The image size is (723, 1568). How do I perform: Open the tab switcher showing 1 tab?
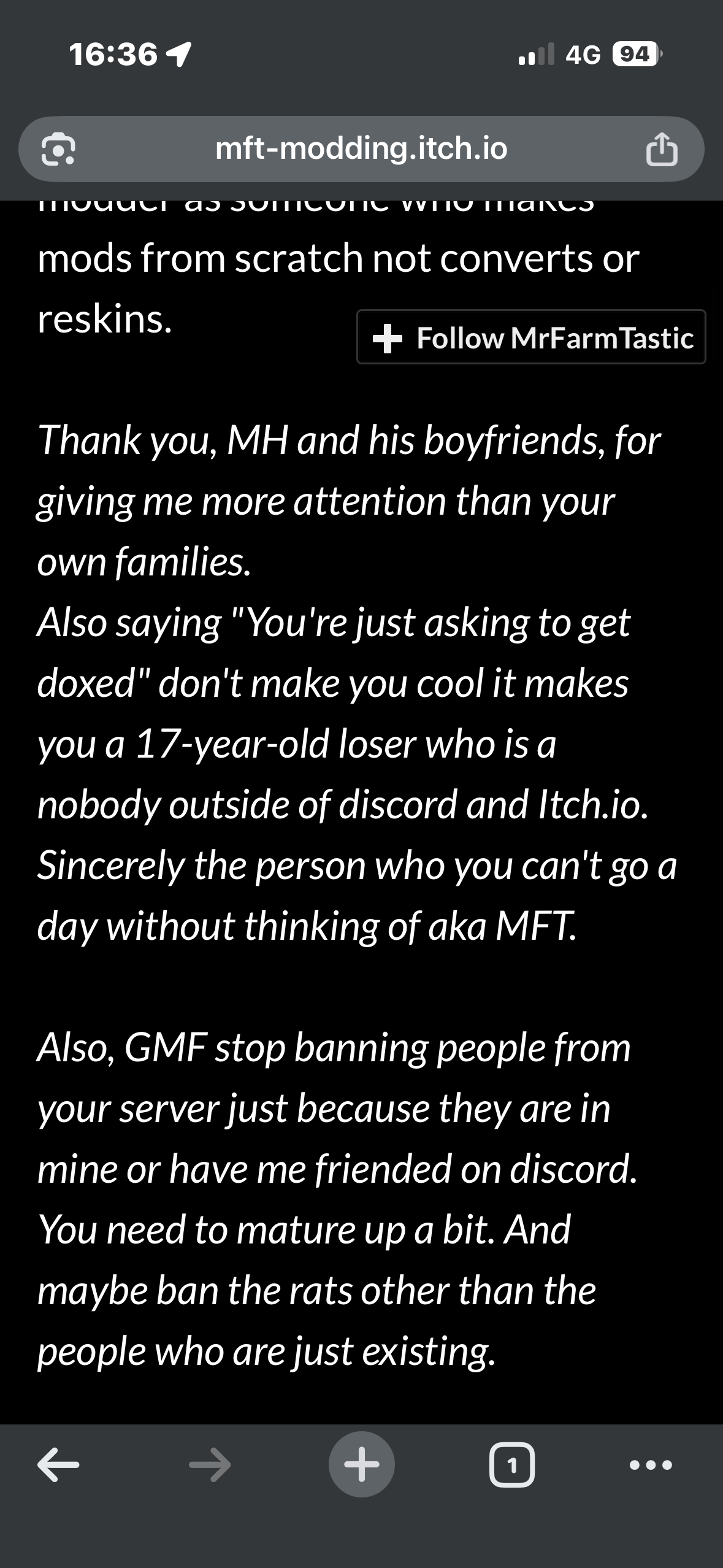(511, 1465)
